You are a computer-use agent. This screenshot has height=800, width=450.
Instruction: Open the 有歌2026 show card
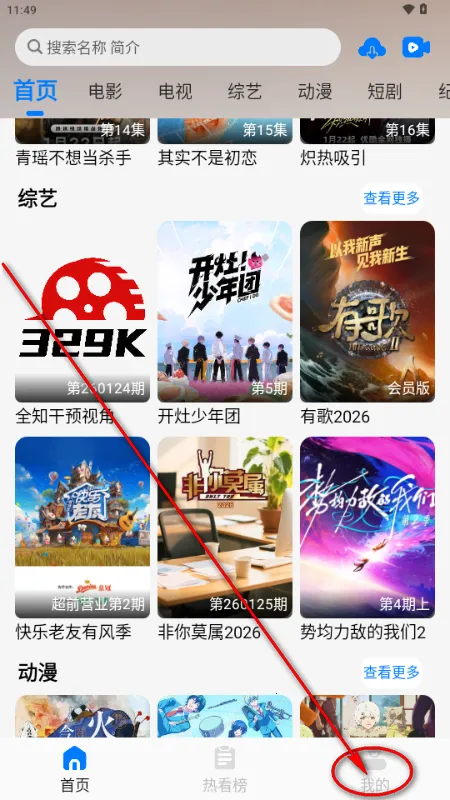click(367, 323)
